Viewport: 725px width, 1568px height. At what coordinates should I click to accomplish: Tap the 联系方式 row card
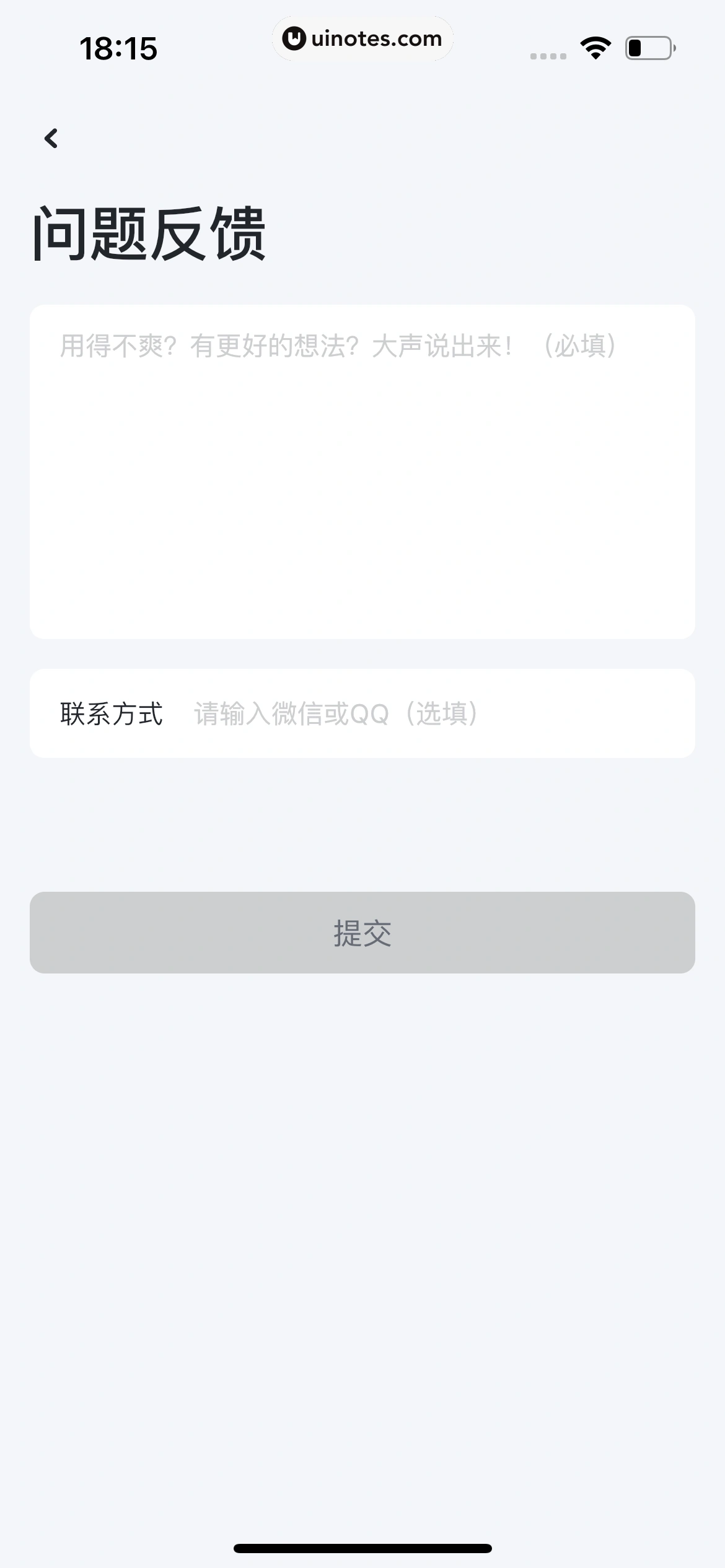362,713
